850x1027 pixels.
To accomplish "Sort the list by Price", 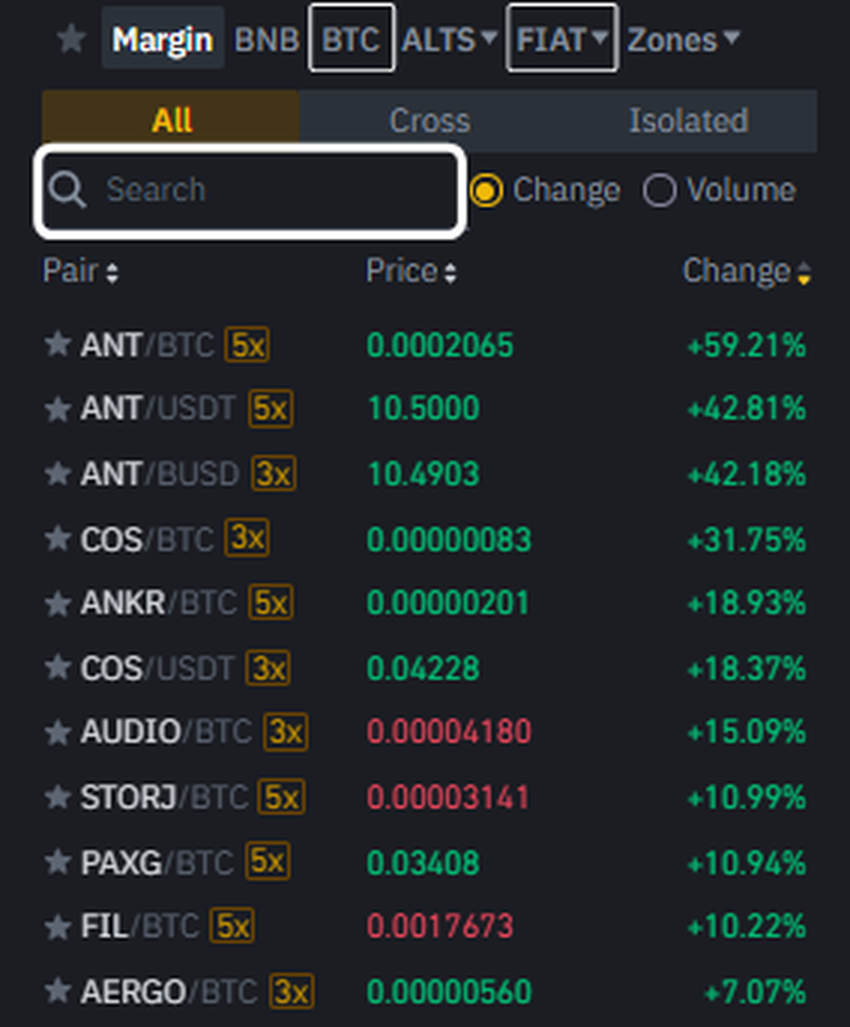I will (x=411, y=271).
